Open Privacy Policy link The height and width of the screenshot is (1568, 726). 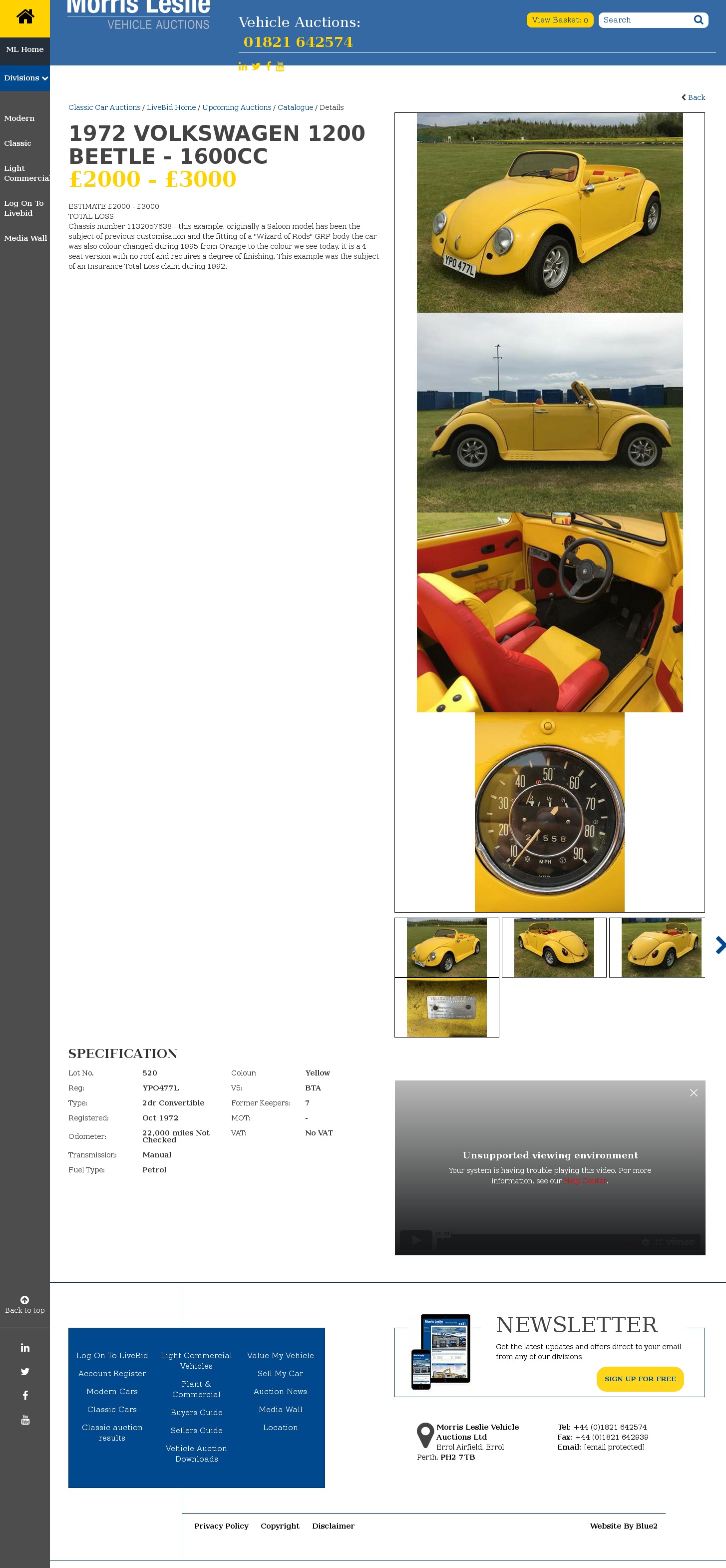point(221,1526)
